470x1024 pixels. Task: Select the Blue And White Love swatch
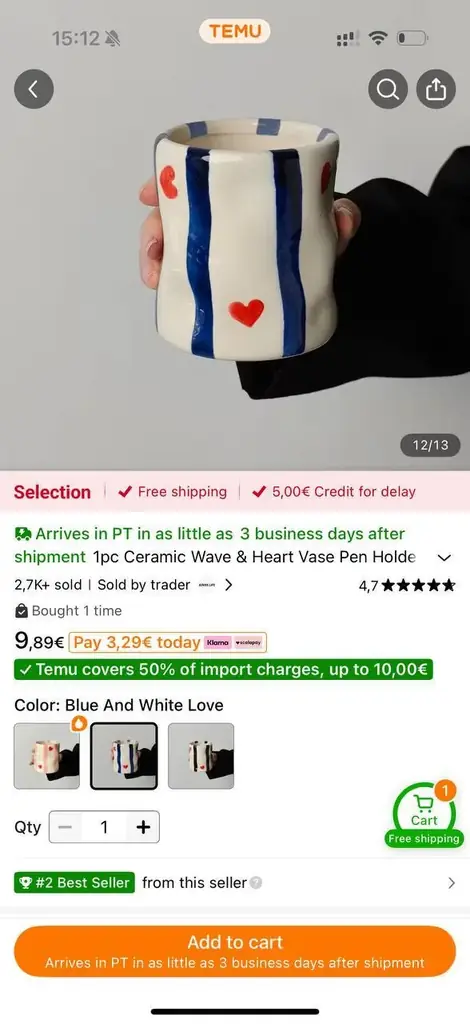[123, 756]
